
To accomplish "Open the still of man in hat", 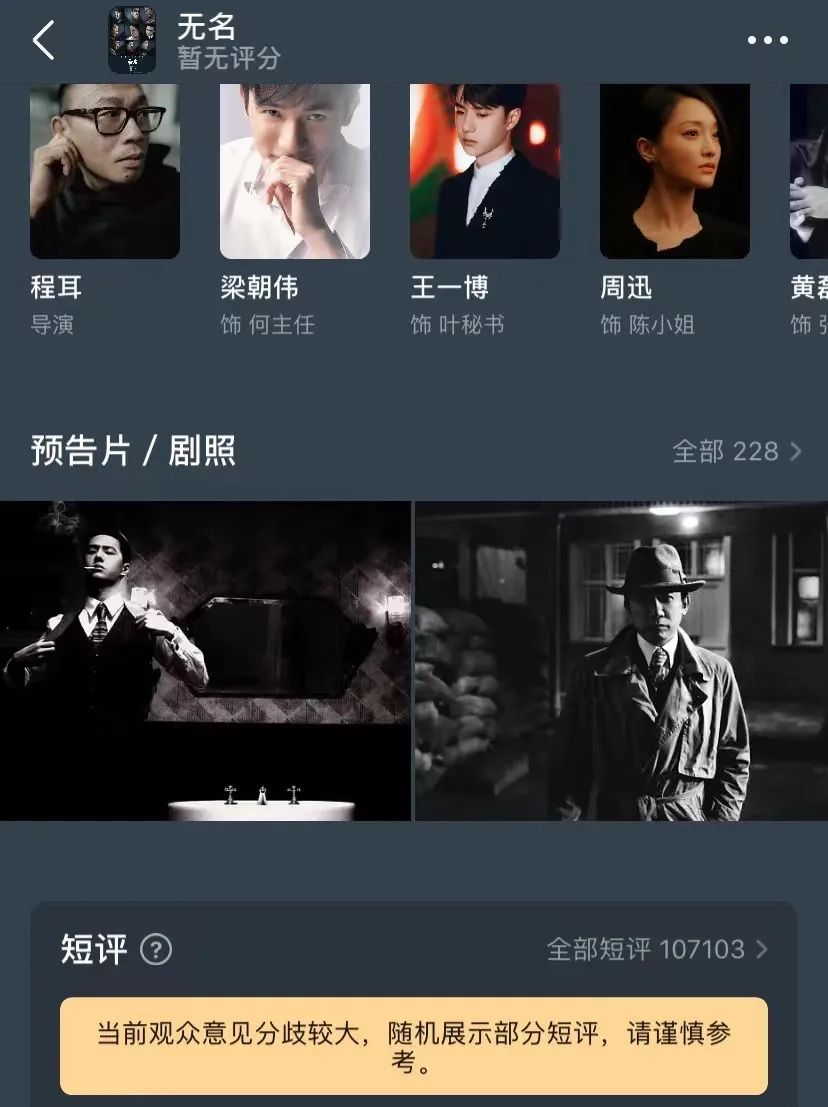I will point(621,660).
